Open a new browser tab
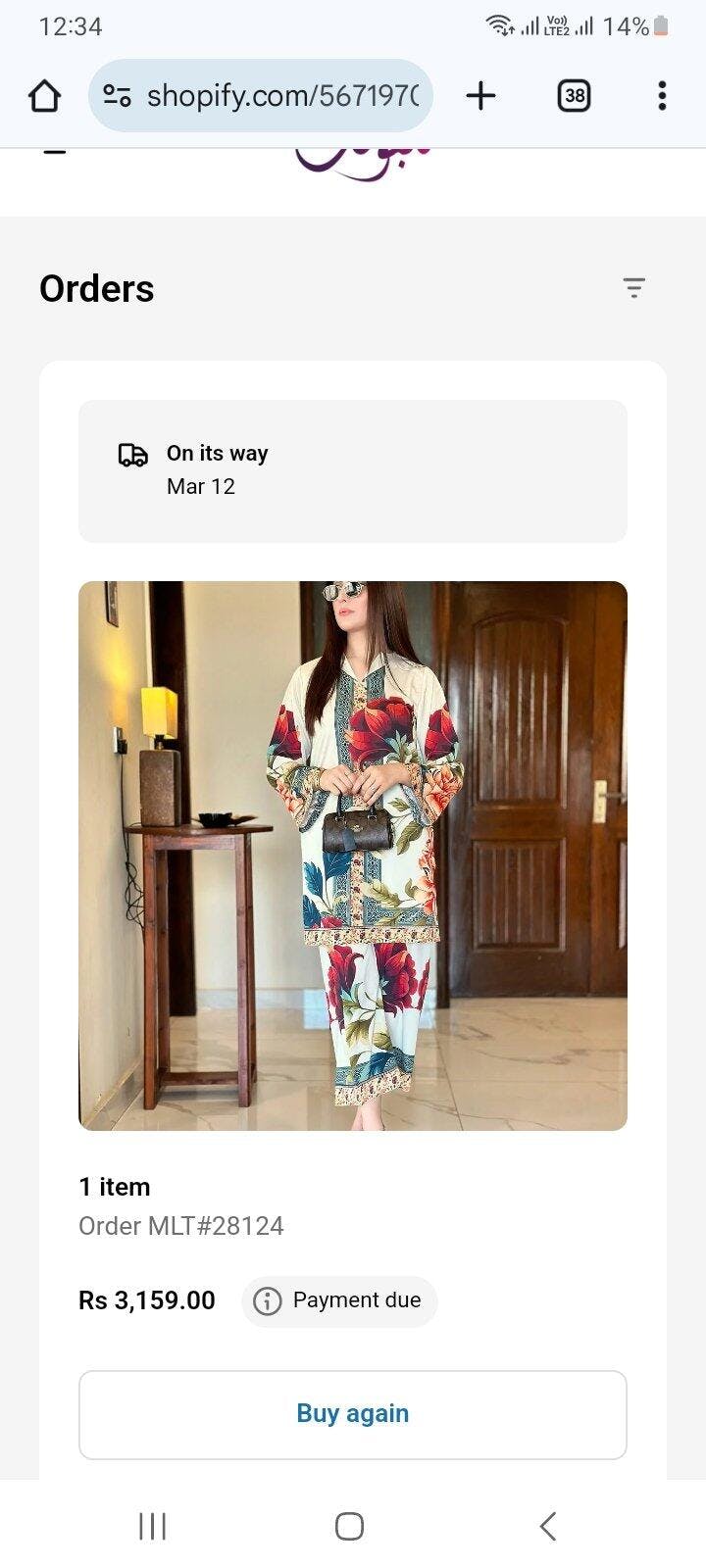Screen dimensions: 706x1568 pos(480,96)
